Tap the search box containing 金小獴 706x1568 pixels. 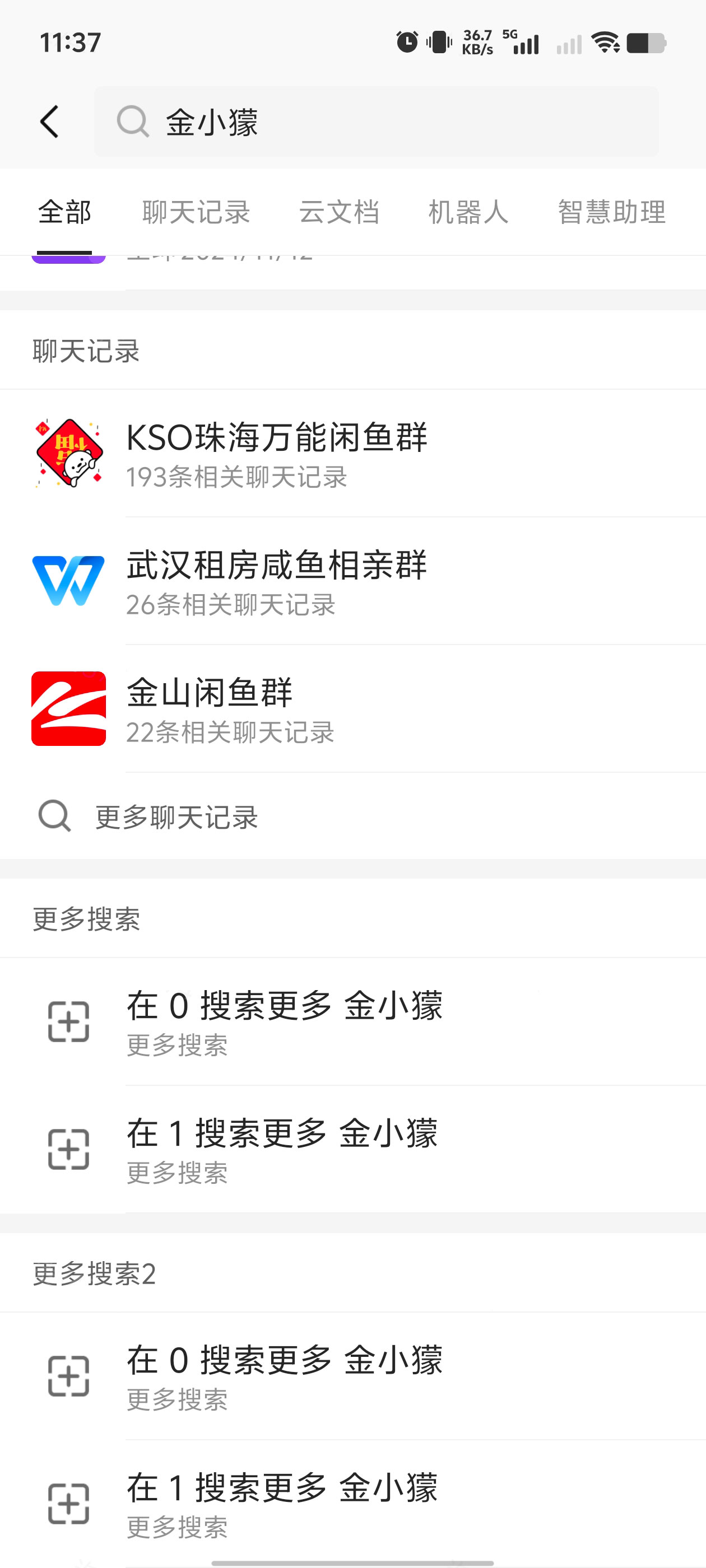point(376,122)
